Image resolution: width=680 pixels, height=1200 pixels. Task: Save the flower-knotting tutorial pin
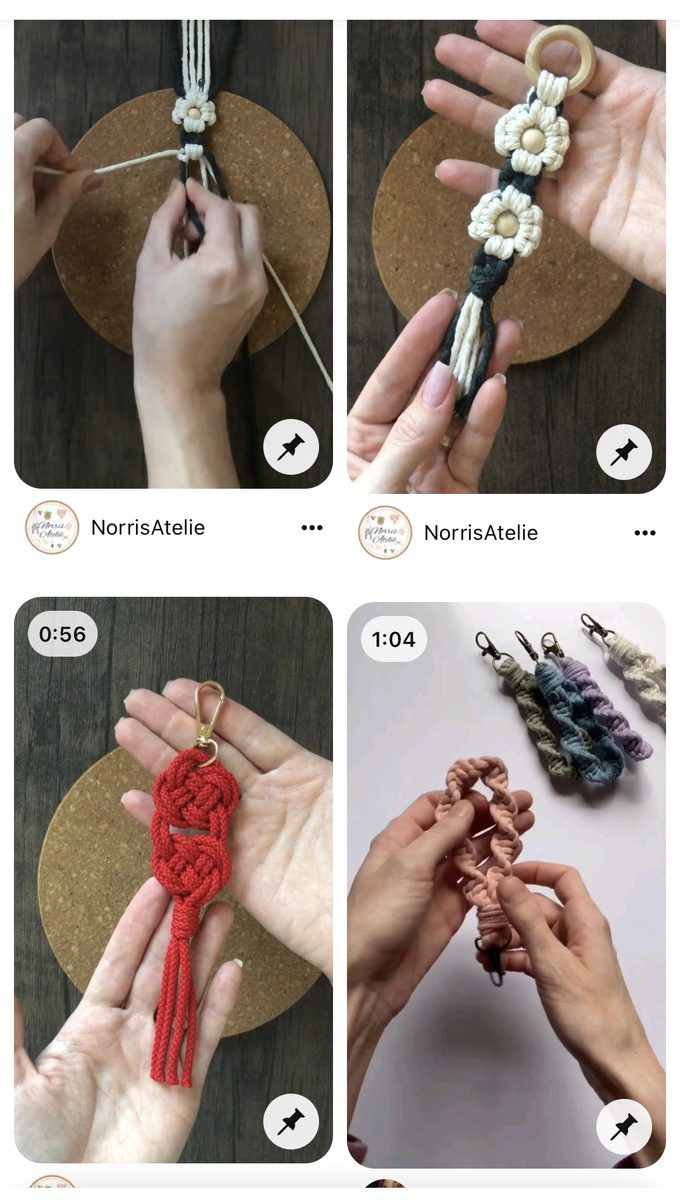(291, 447)
